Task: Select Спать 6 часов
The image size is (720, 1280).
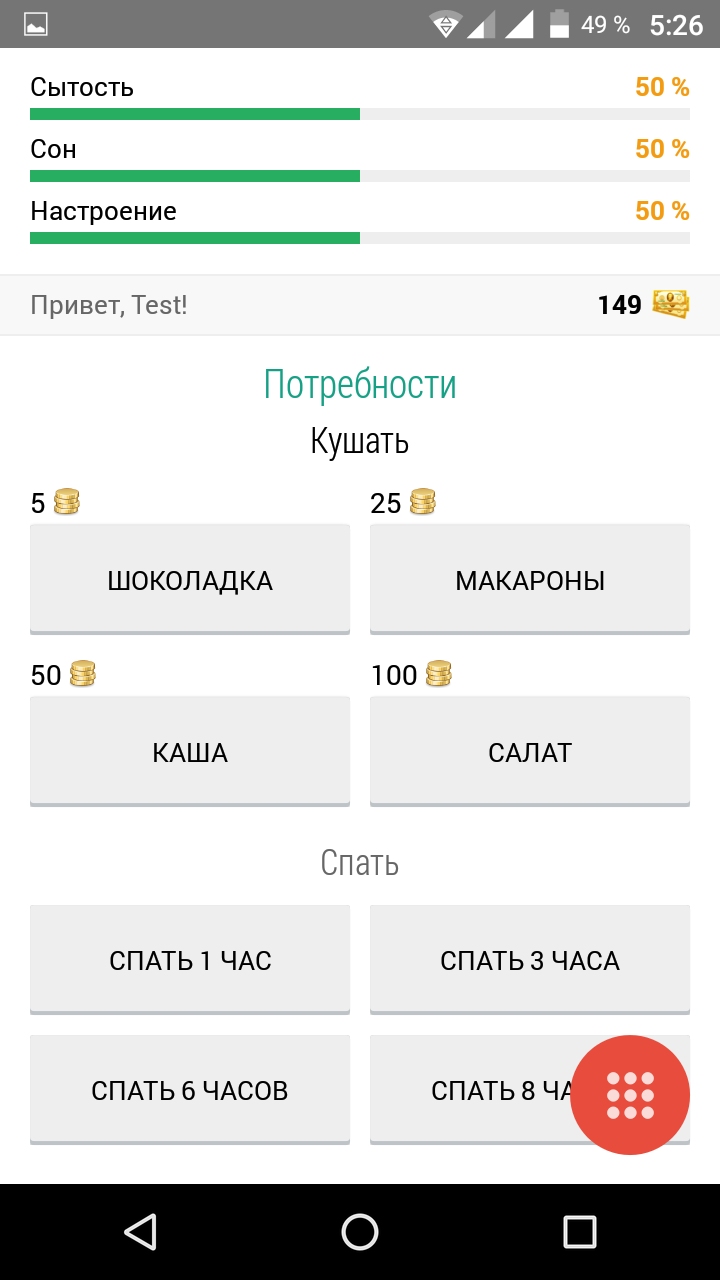Action: click(190, 1090)
